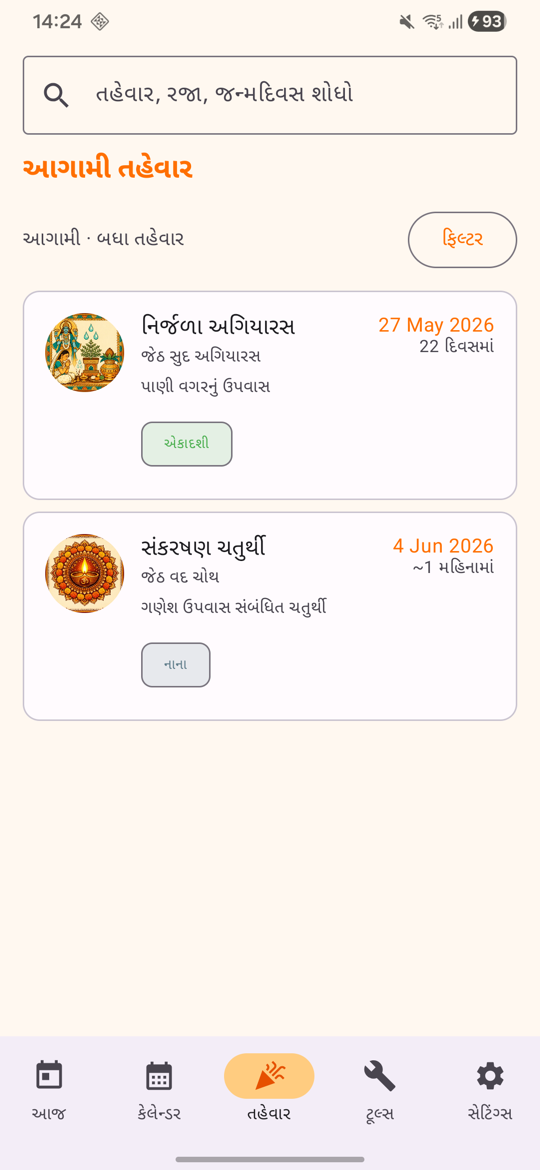Open the ફિલ્ટર filter button
The height and width of the screenshot is (1170, 540).
coord(462,240)
